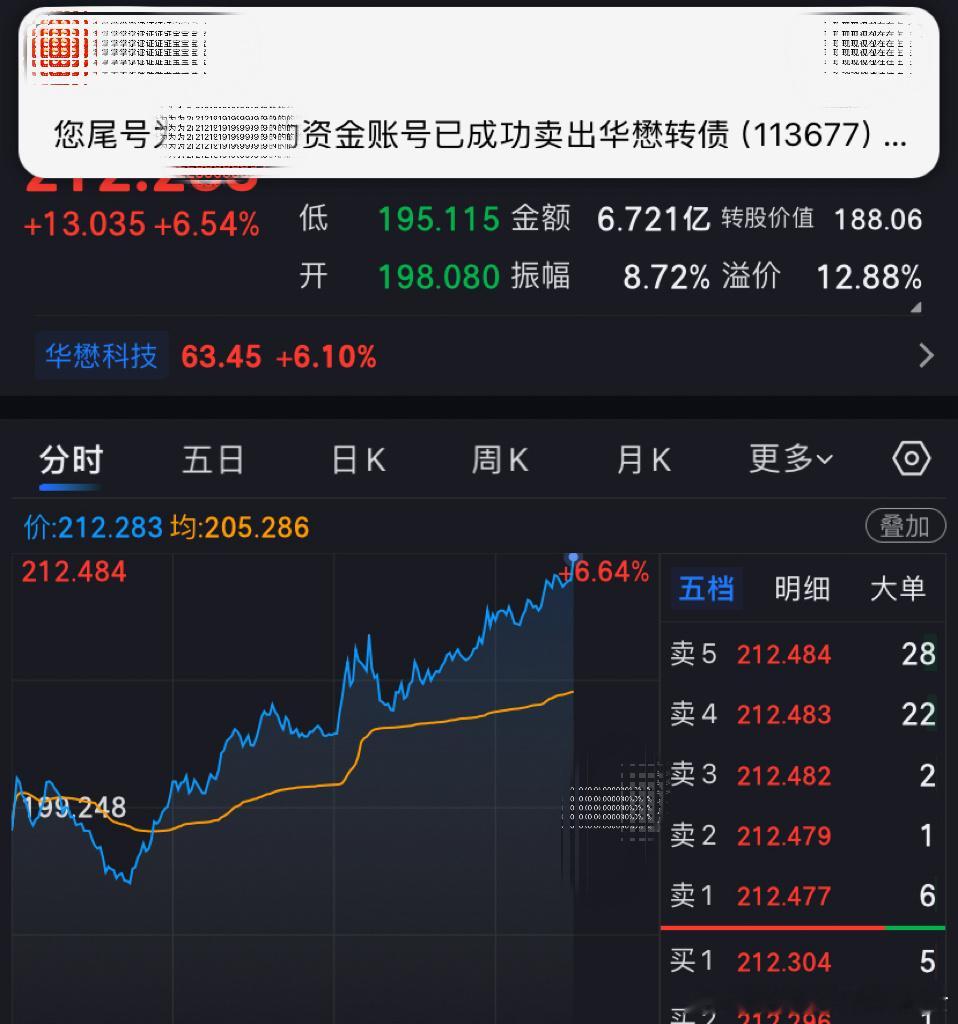Select the 日K daily candlestick tab

[x=356, y=459]
